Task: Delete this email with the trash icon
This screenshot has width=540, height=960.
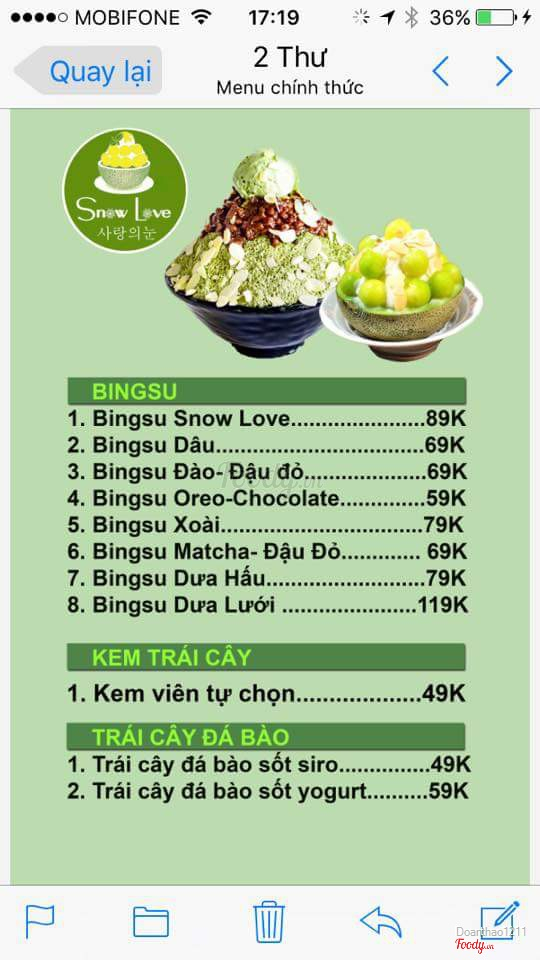Action: [269, 921]
